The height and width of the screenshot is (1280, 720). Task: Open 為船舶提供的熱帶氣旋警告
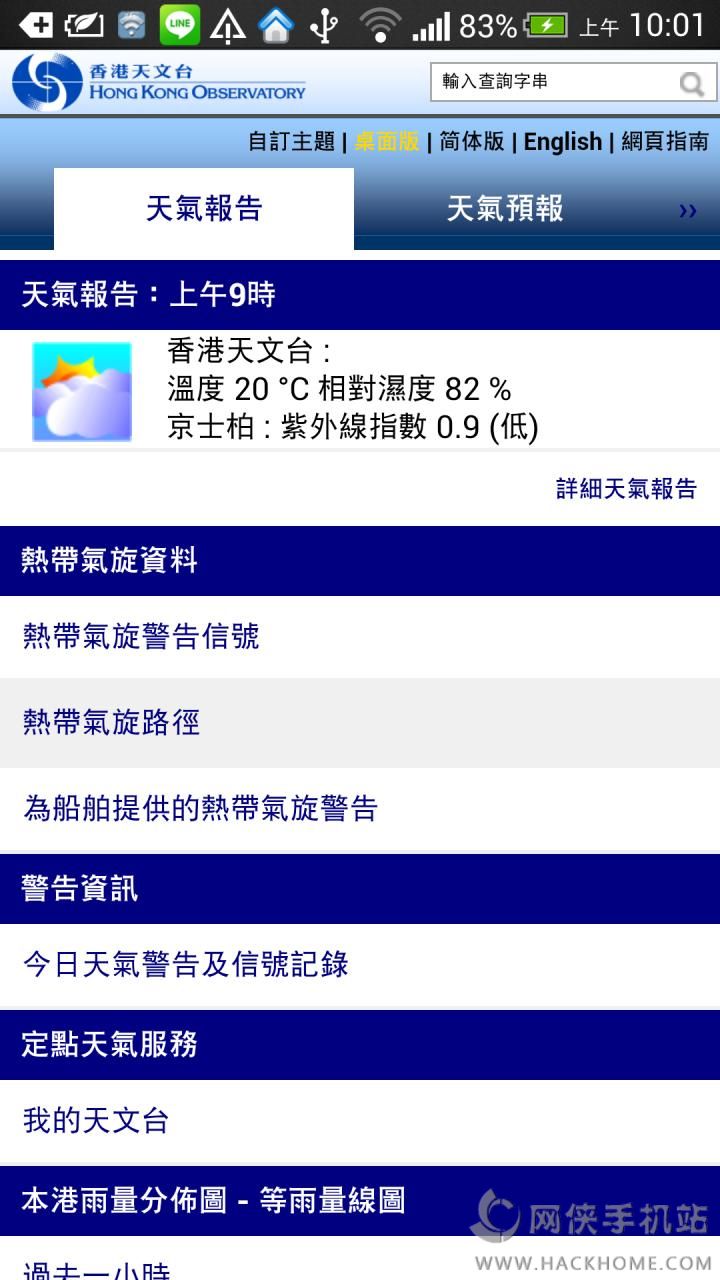pos(200,808)
